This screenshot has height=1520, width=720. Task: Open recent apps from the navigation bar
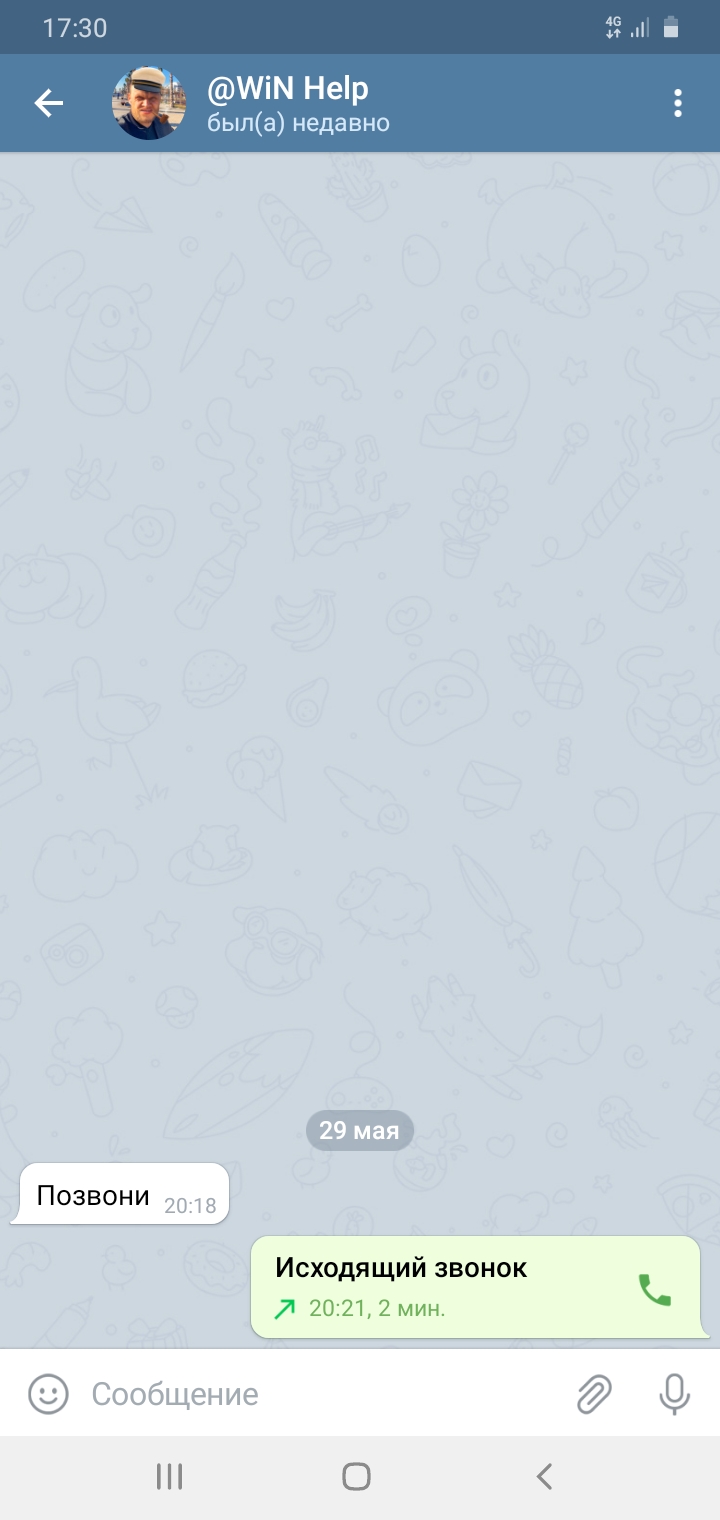(x=169, y=1476)
